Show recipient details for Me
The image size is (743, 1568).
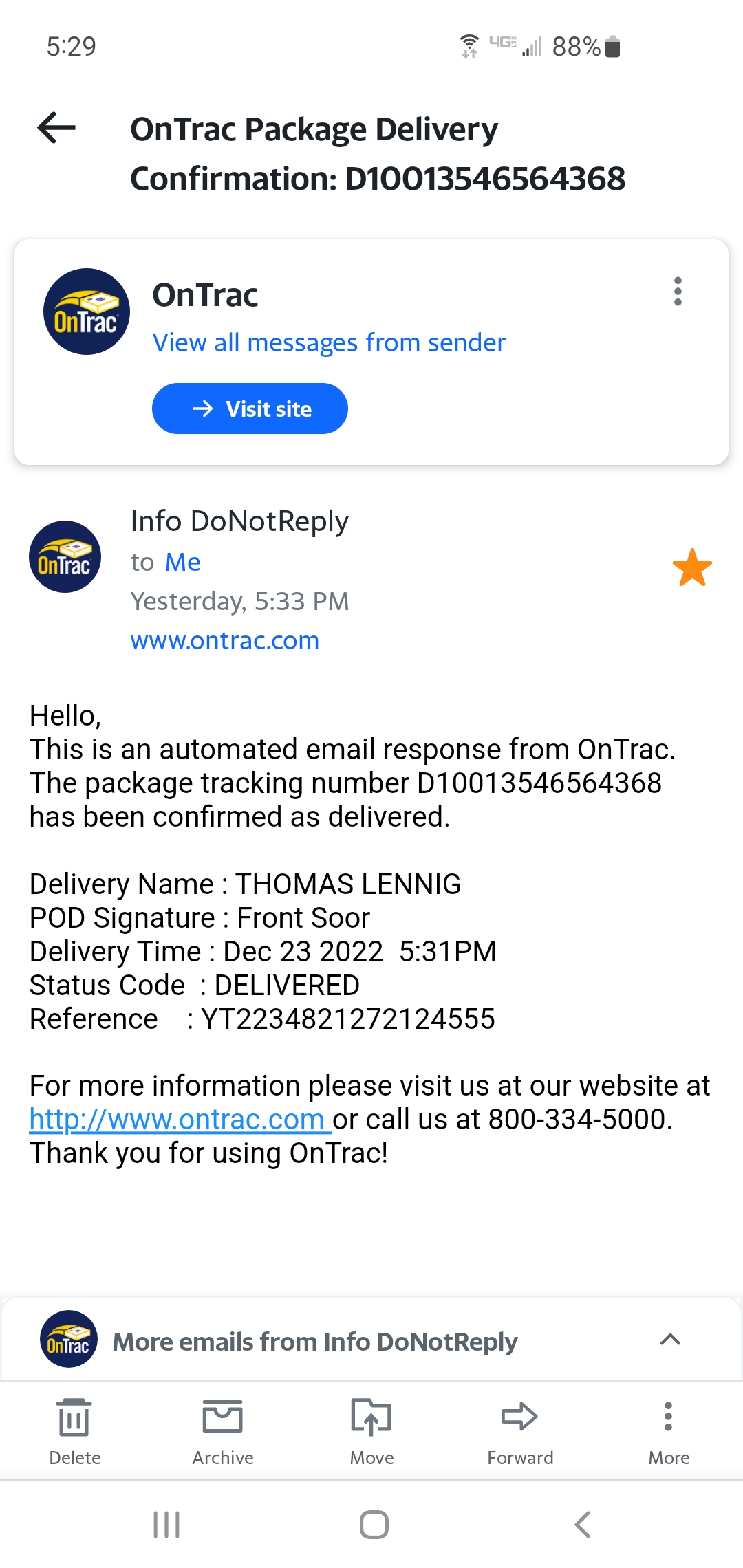(x=182, y=563)
